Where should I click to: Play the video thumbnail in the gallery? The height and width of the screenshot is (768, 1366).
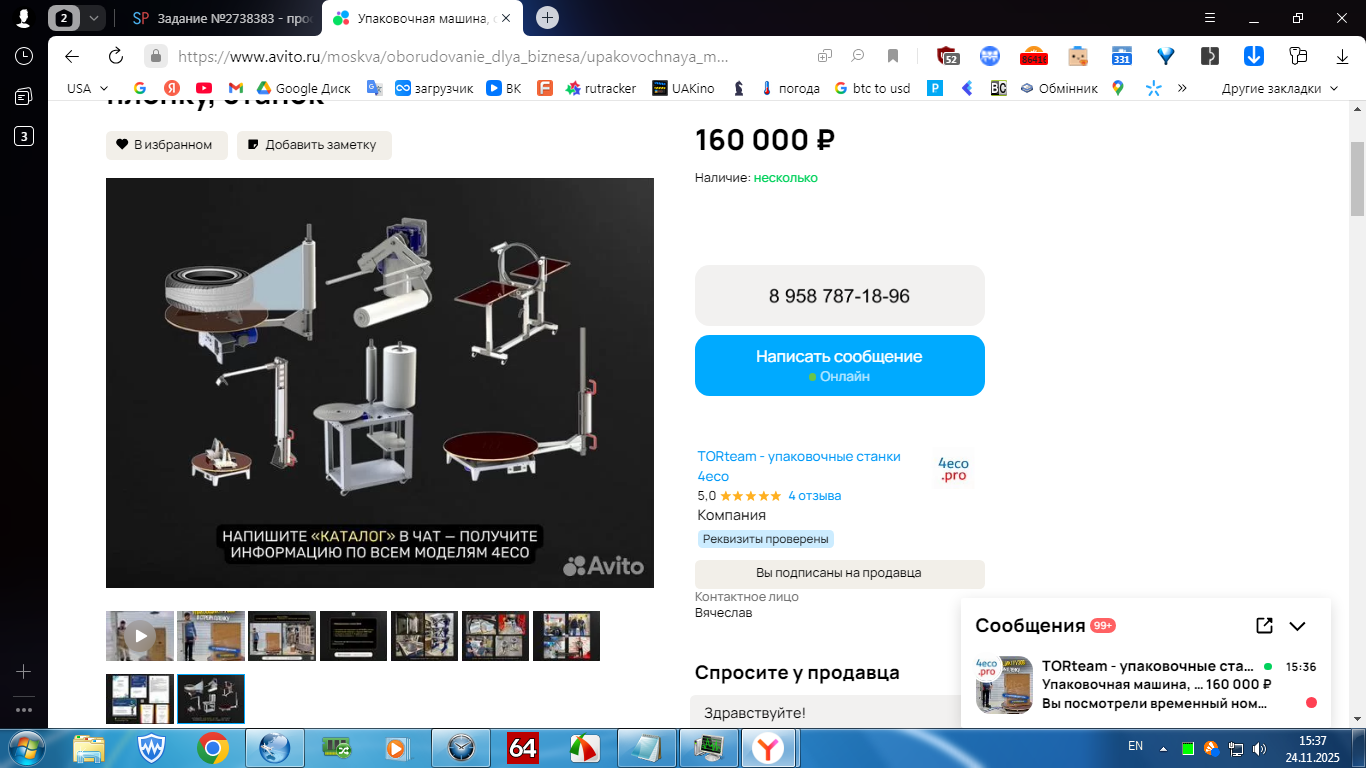click(x=140, y=636)
